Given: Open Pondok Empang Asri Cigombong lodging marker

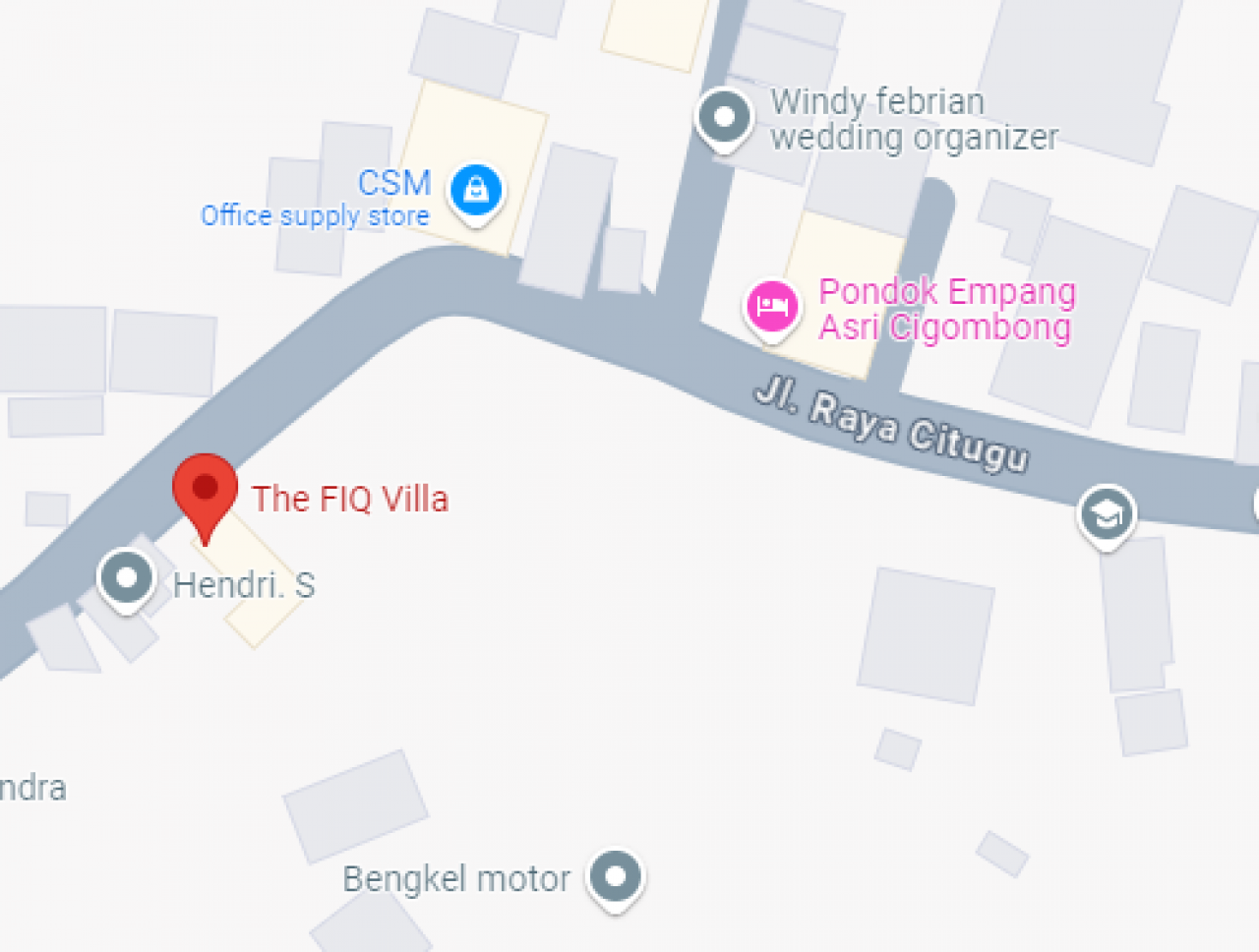Looking at the screenshot, I should (x=772, y=308).
